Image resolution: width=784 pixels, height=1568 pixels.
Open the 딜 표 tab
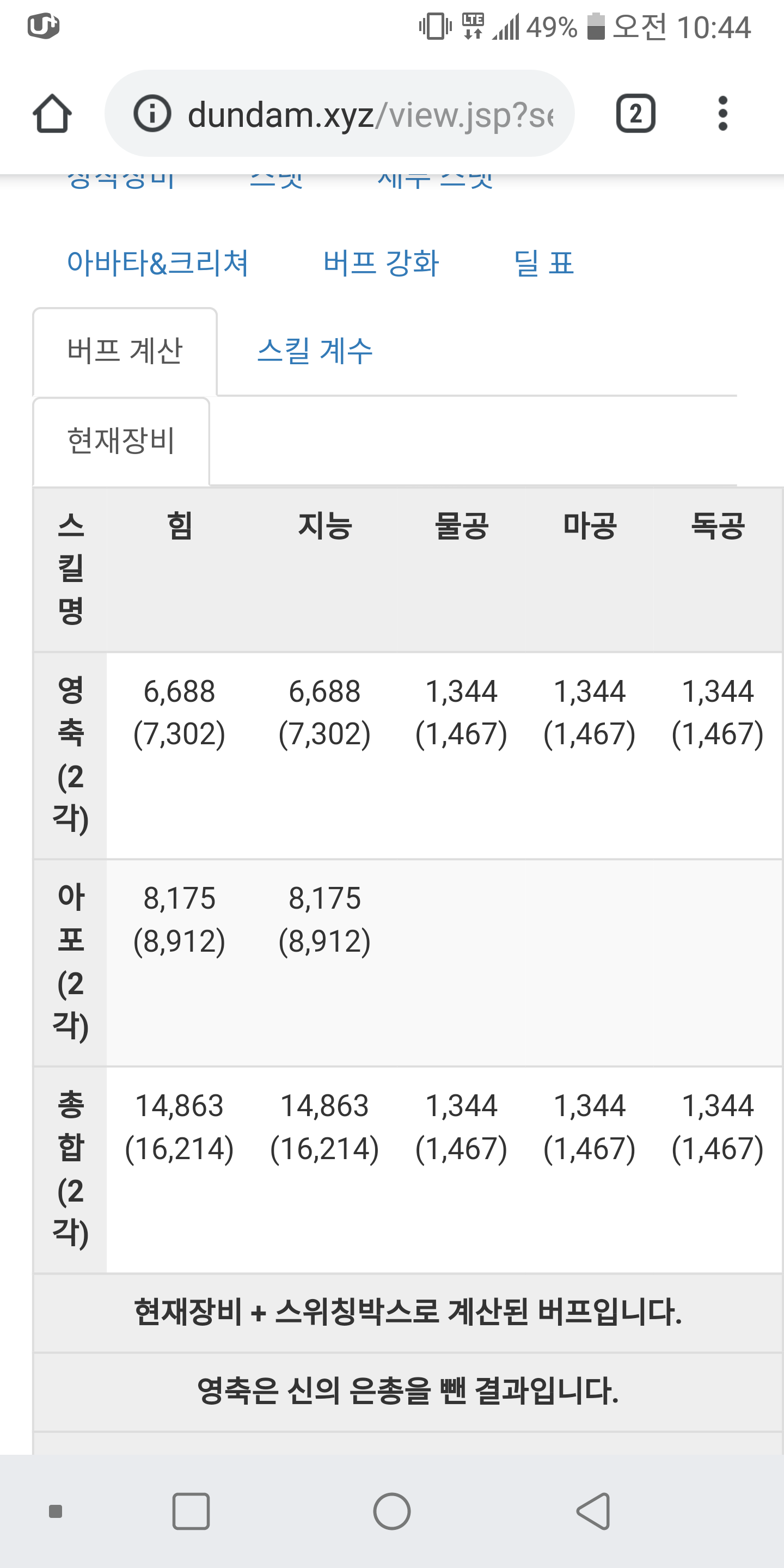click(543, 264)
